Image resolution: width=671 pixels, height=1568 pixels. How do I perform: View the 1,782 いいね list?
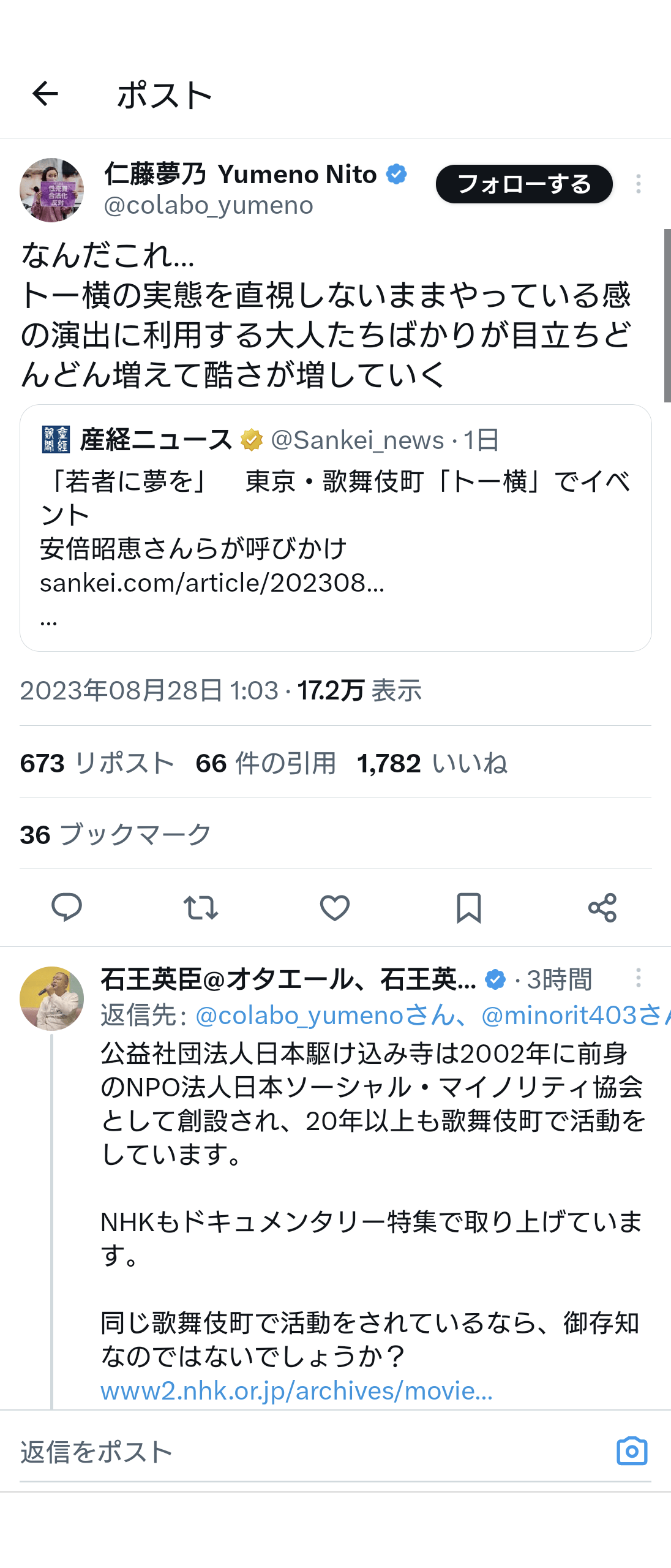(x=432, y=763)
